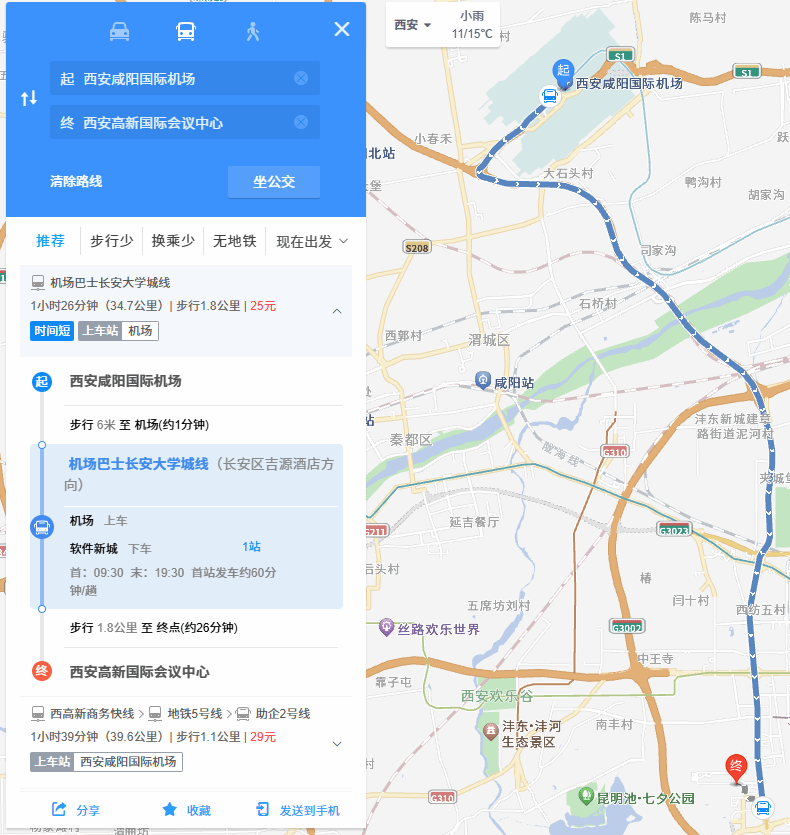Select the bus transit mode icon
Screen dimensions: 790x835
pos(186,31)
